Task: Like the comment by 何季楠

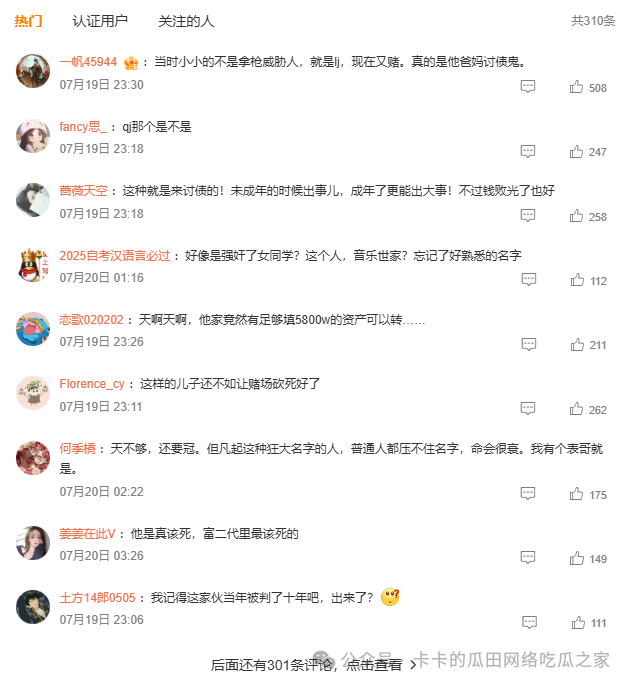Action: point(577,494)
